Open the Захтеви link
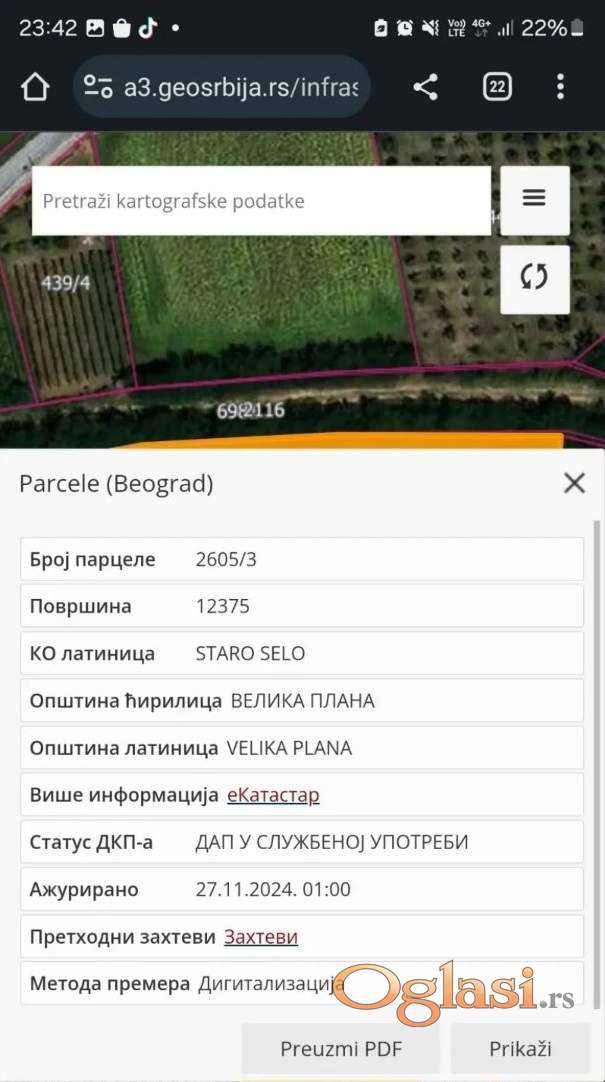605x1082 pixels. (261, 937)
